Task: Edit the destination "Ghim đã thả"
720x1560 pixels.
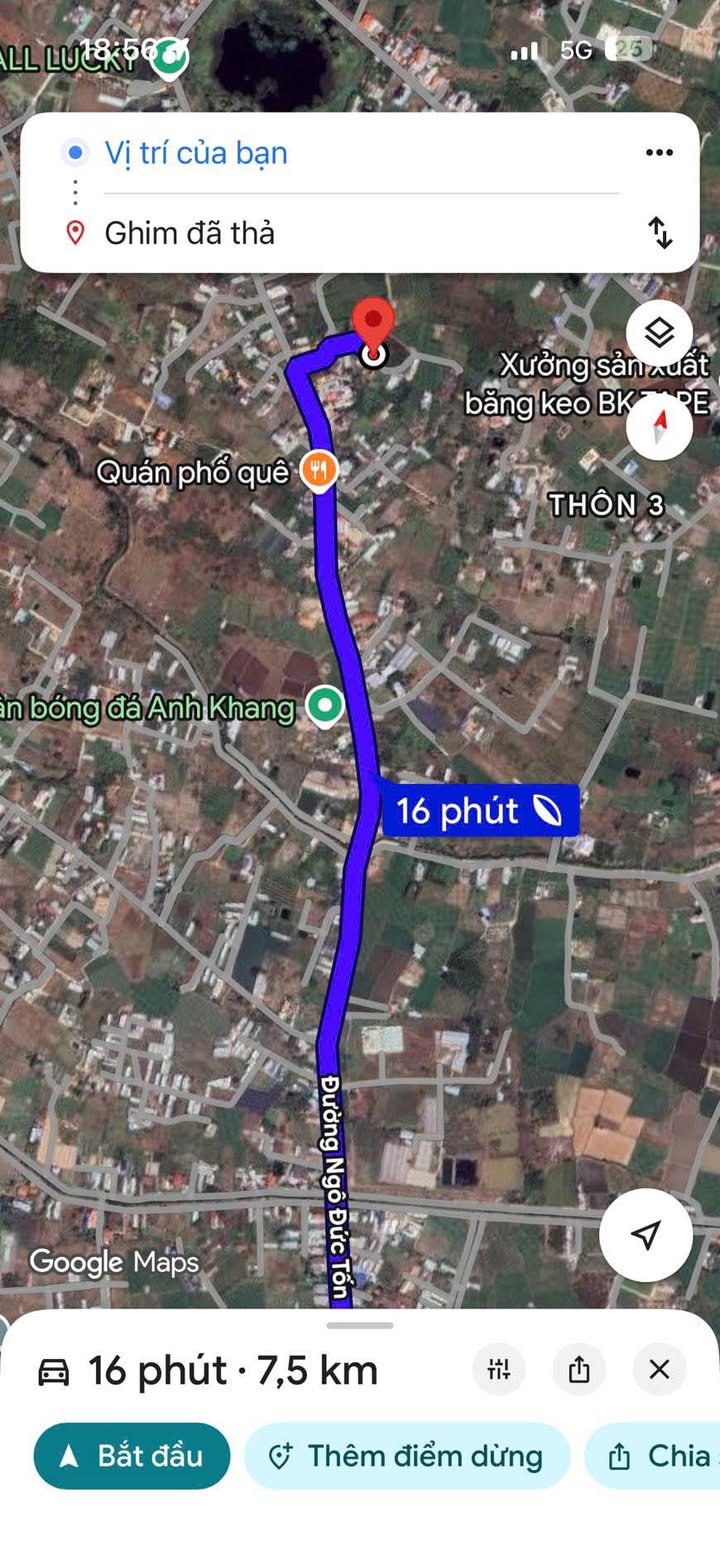Action: [190, 233]
